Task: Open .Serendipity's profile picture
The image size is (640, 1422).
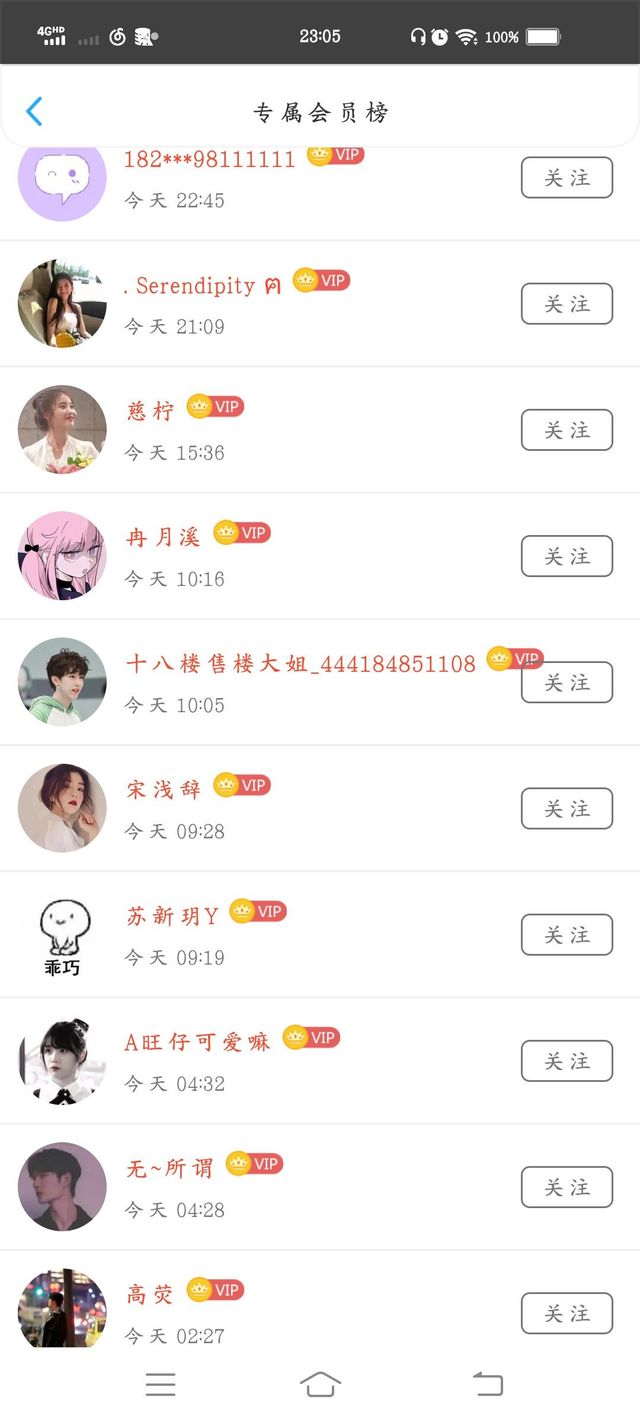Action: [x=62, y=304]
